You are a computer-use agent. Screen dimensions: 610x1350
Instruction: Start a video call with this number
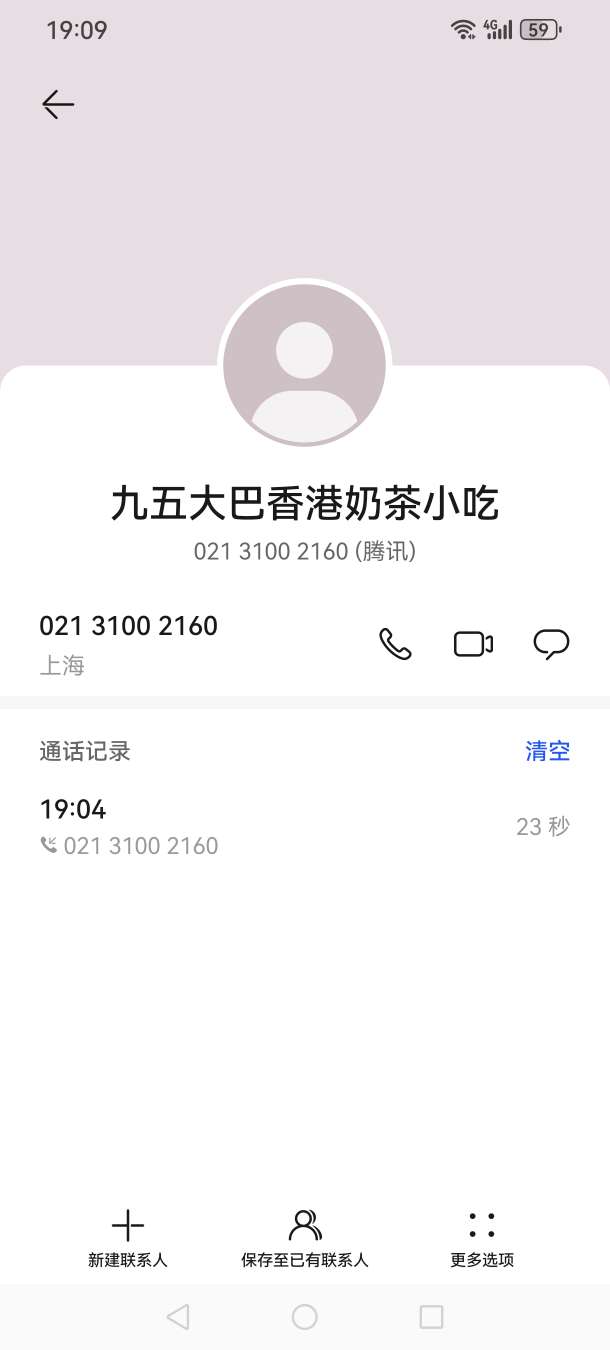(473, 644)
